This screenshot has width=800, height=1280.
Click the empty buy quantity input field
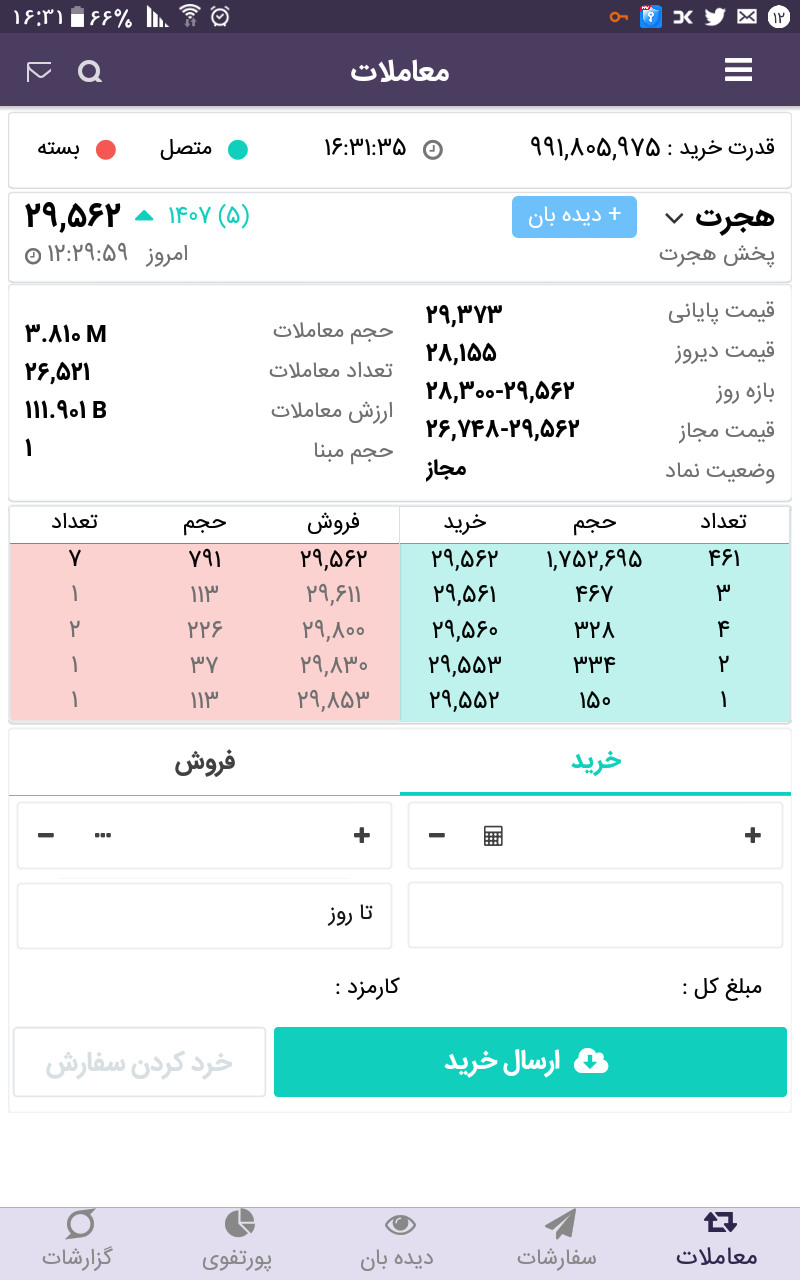click(595, 915)
